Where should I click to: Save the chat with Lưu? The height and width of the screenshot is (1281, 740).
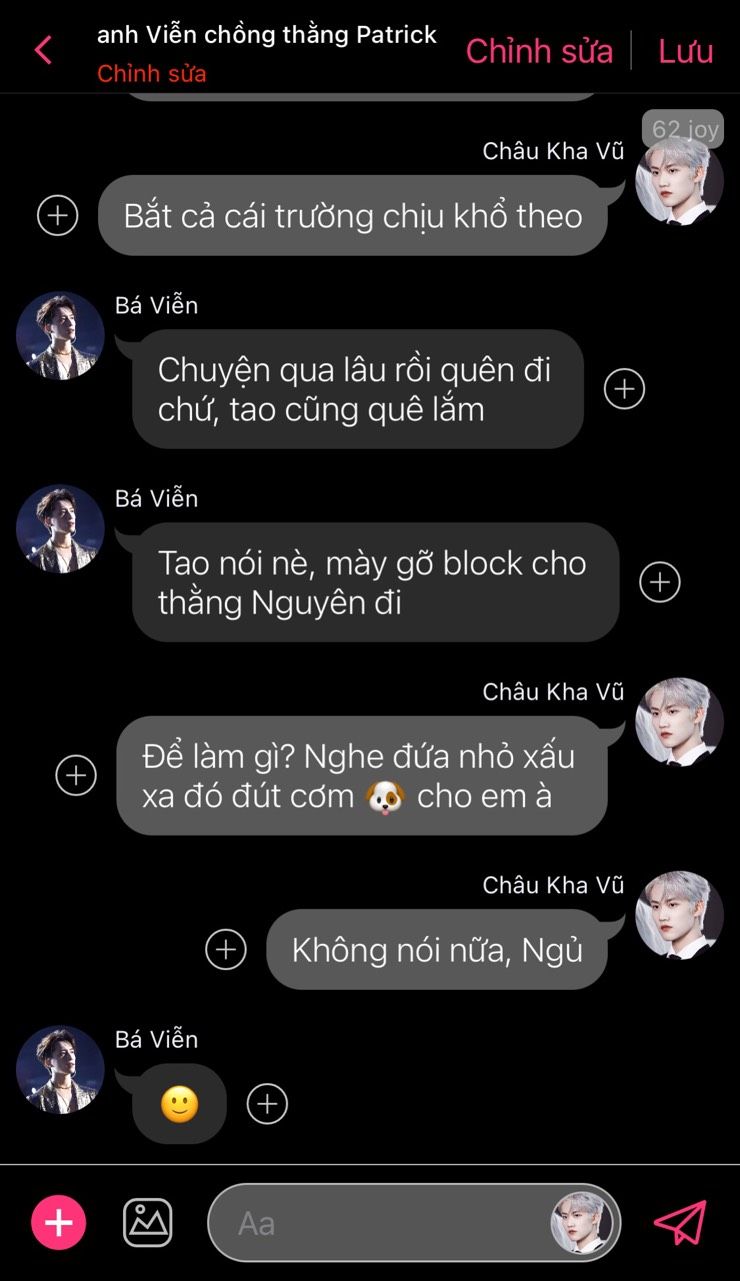coord(685,51)
